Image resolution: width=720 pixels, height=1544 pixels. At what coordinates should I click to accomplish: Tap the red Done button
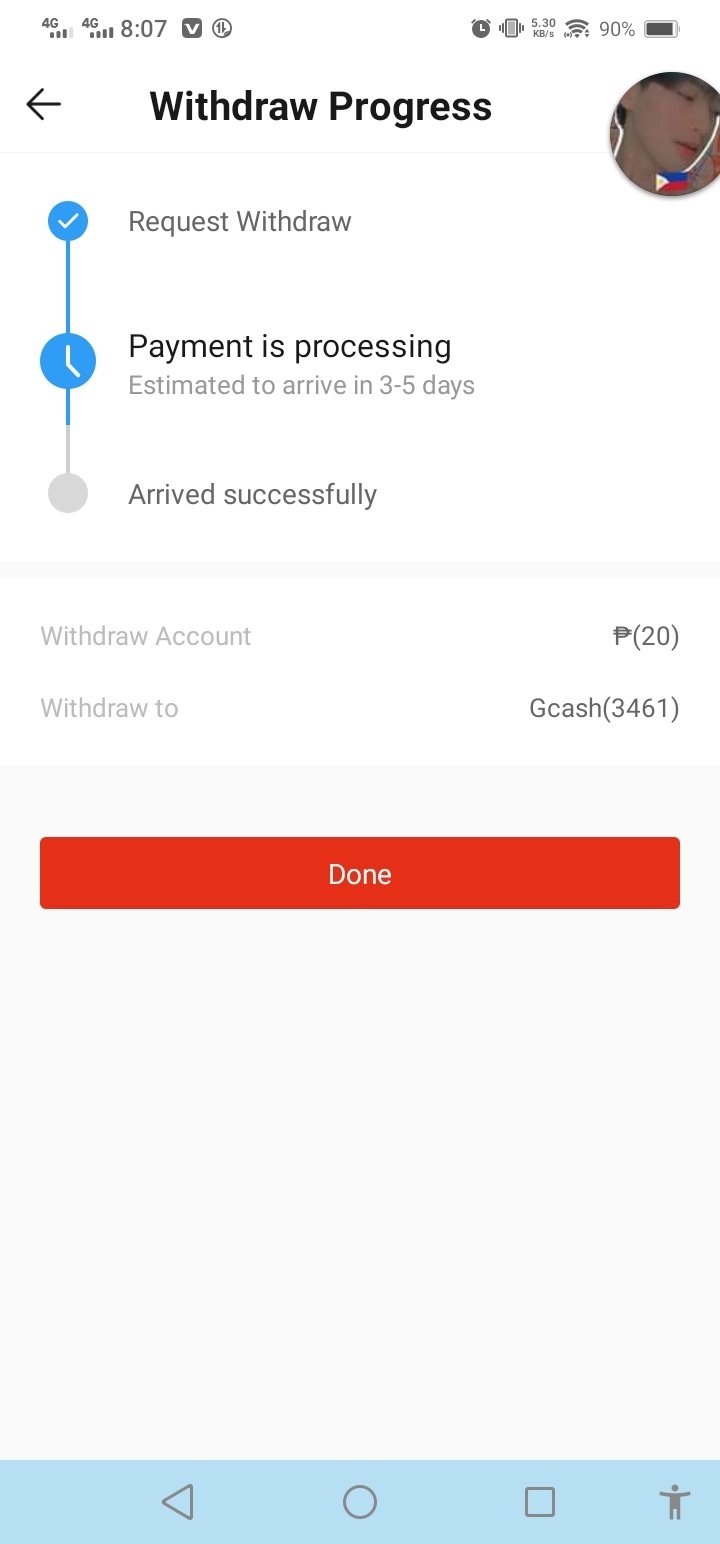click(x=360, y=873)
